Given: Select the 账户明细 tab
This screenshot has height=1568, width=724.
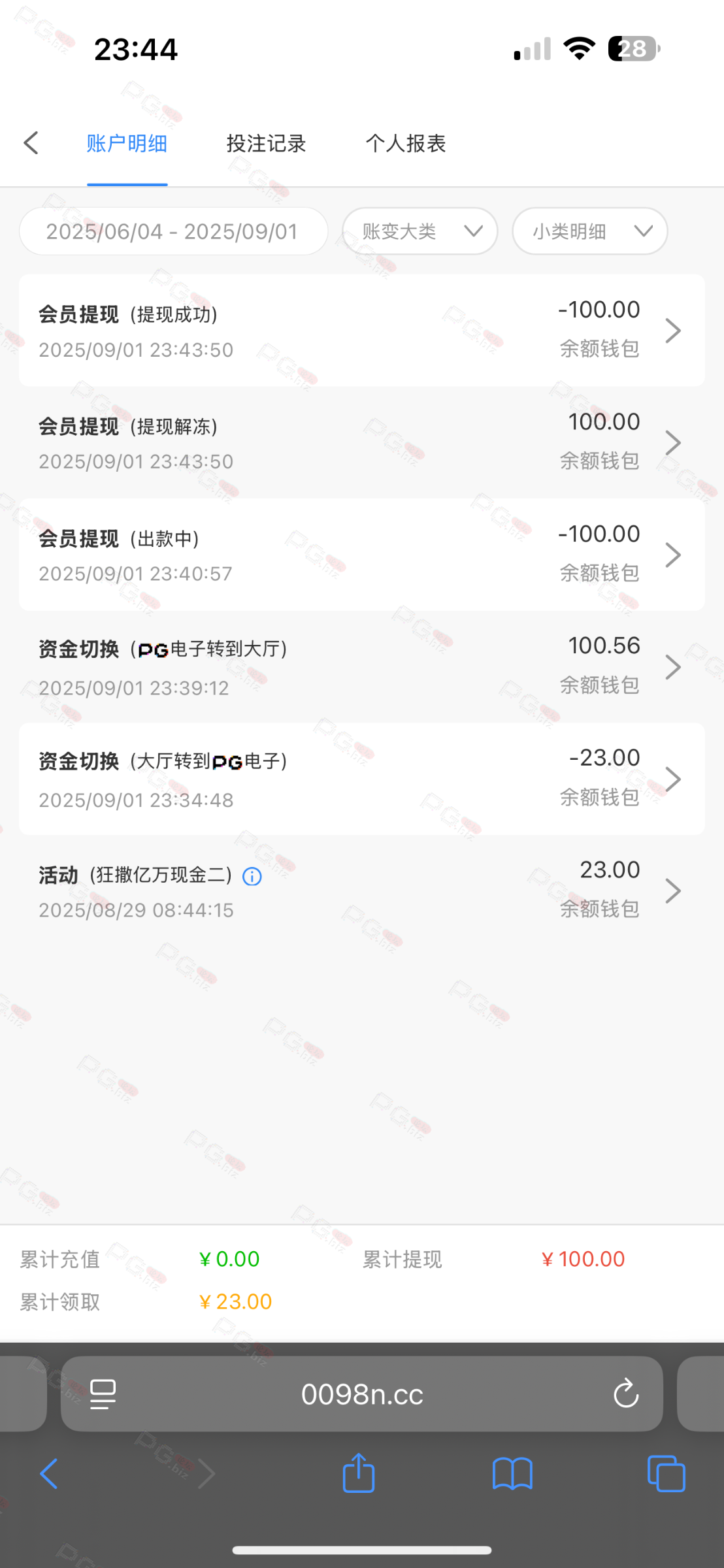Looking at the screenshot, I should point(127,143).
